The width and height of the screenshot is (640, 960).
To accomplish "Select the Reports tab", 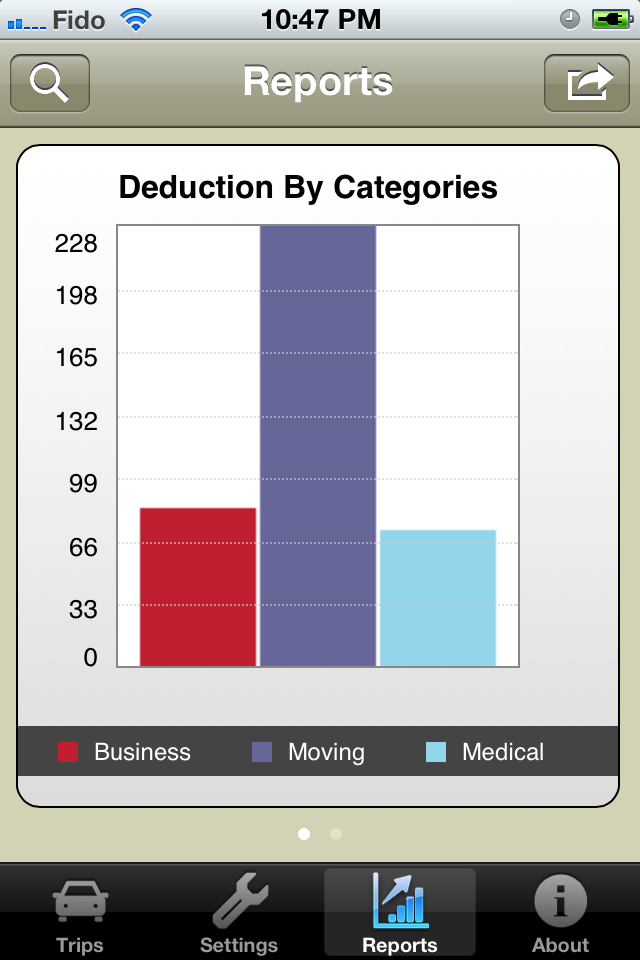I will coord(399,912).
